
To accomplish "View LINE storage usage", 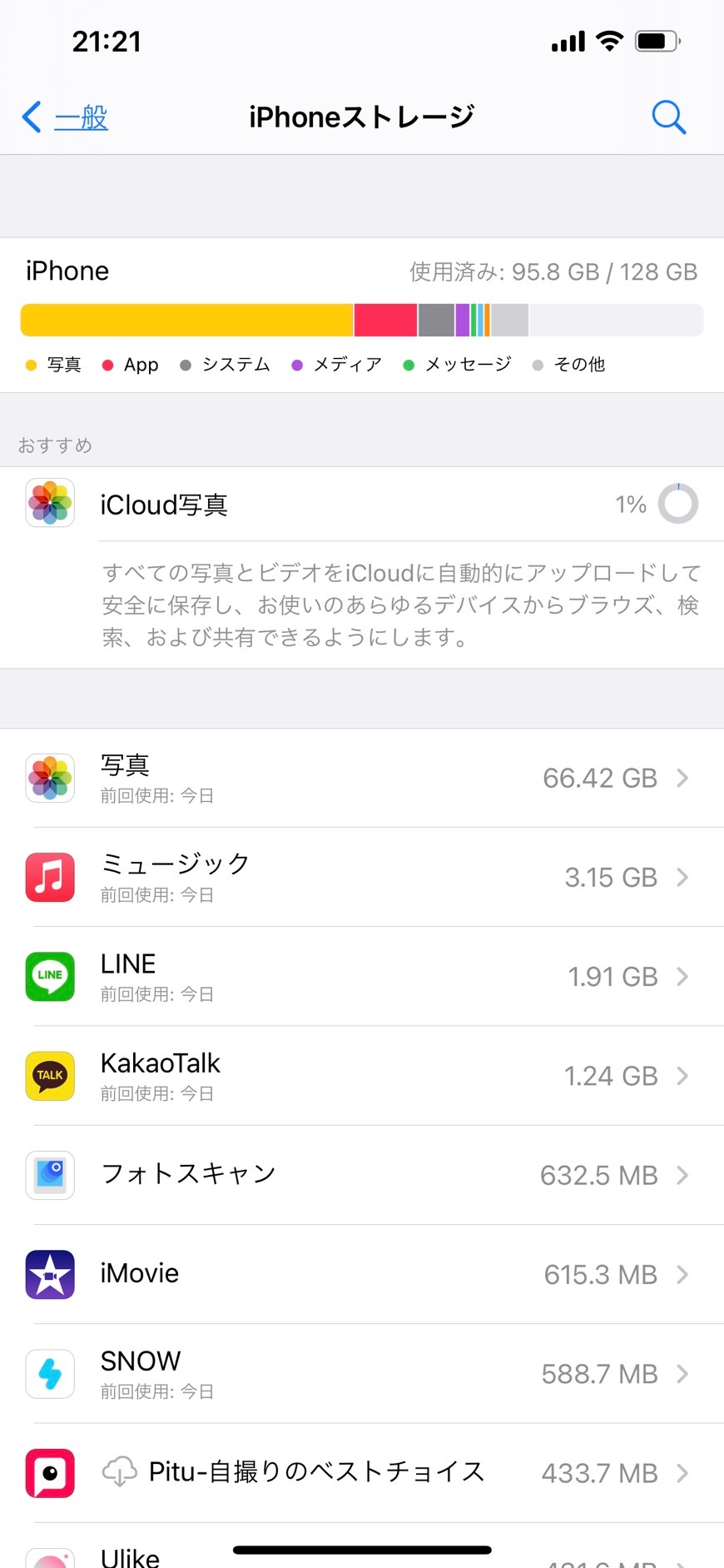I will click(362, 976).
